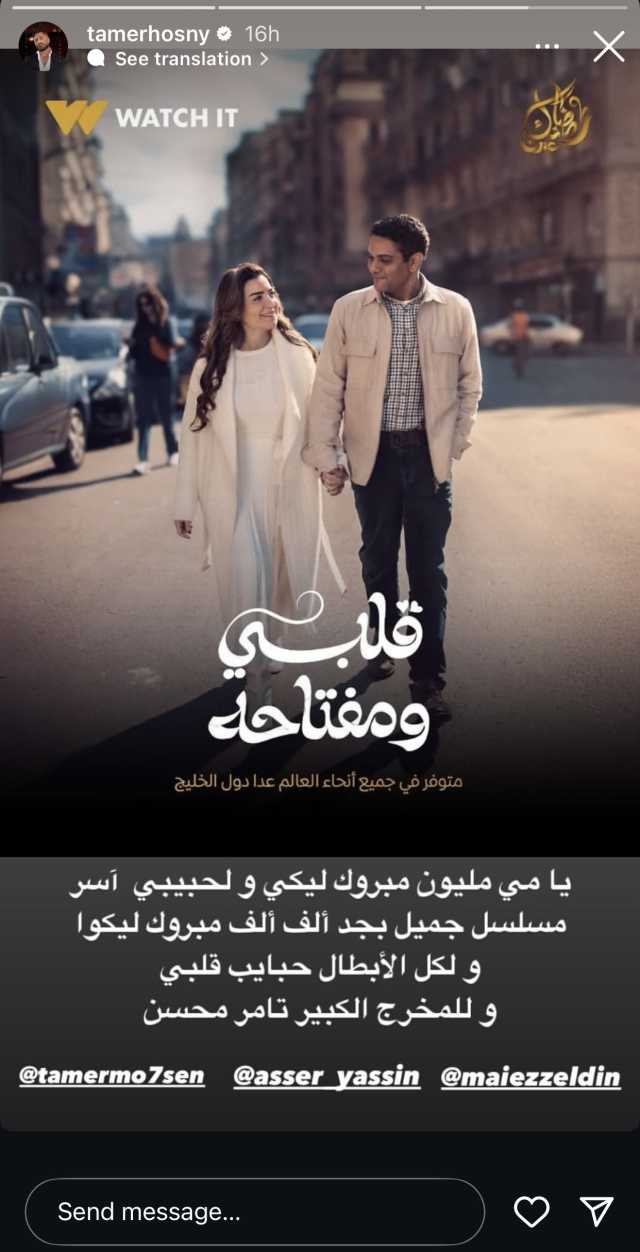Open the @tamermo7sen mention

(x=112, y=1077)
